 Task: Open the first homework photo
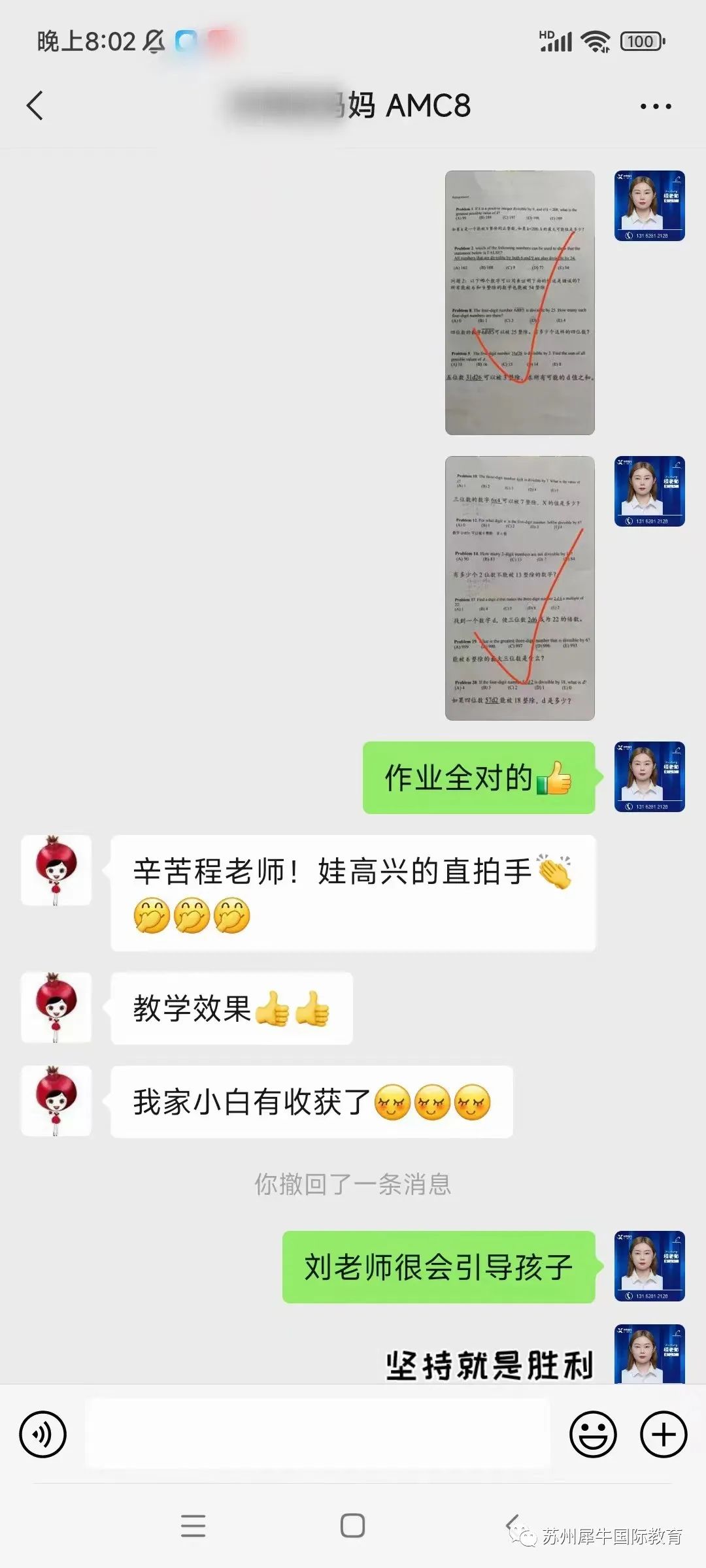(x=520, y=302)
